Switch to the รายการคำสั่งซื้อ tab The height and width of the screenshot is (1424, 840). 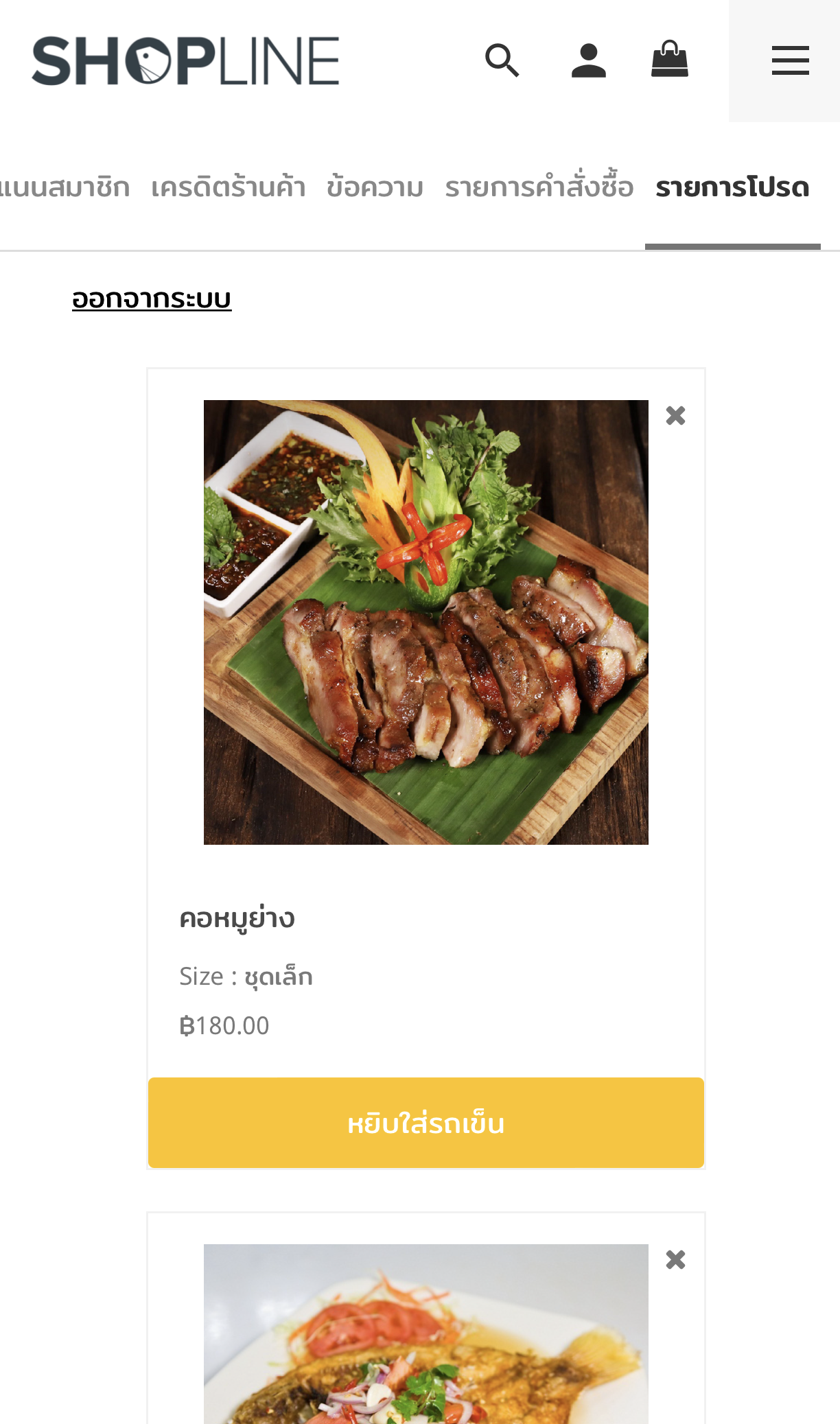539,187
